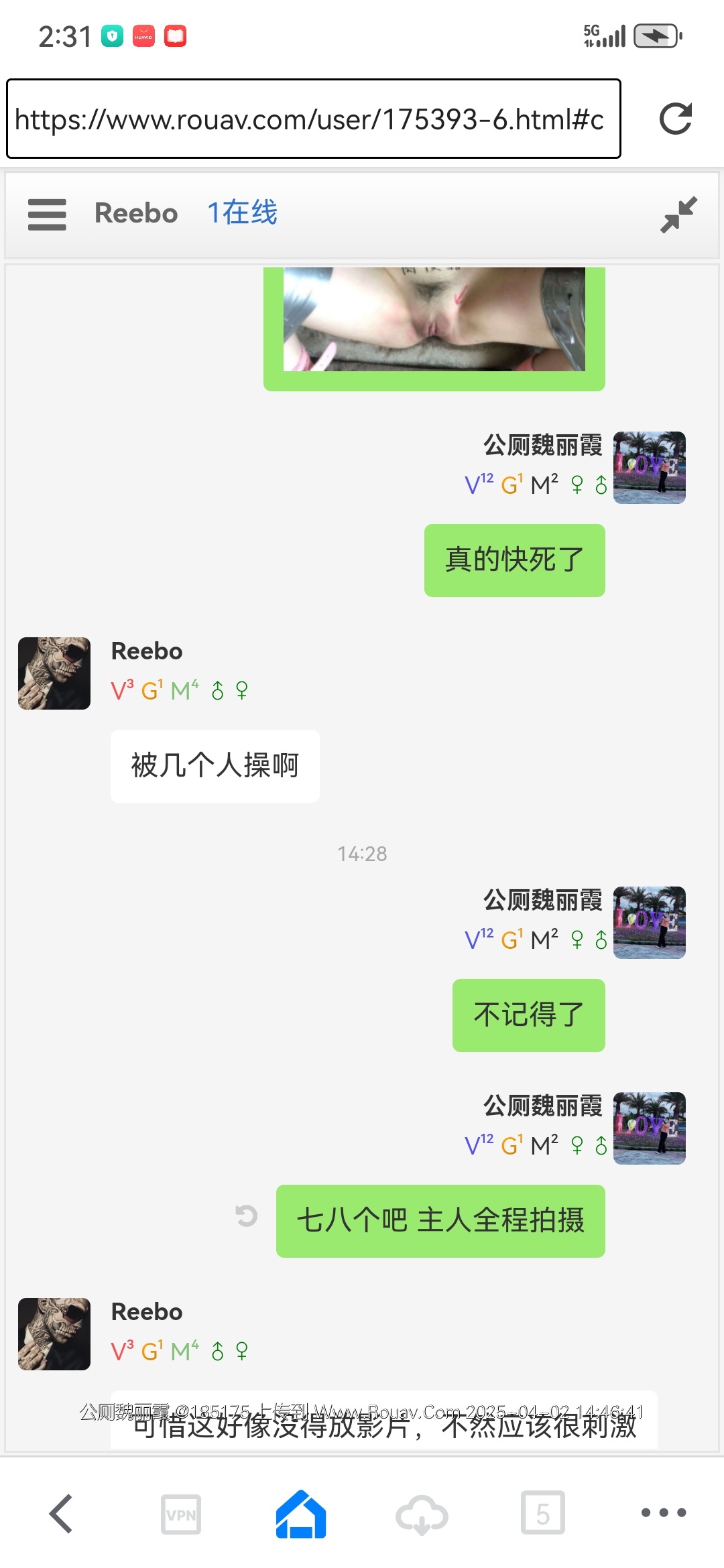Toggle the VPN button in the bottom bar

pos(181,1514)
